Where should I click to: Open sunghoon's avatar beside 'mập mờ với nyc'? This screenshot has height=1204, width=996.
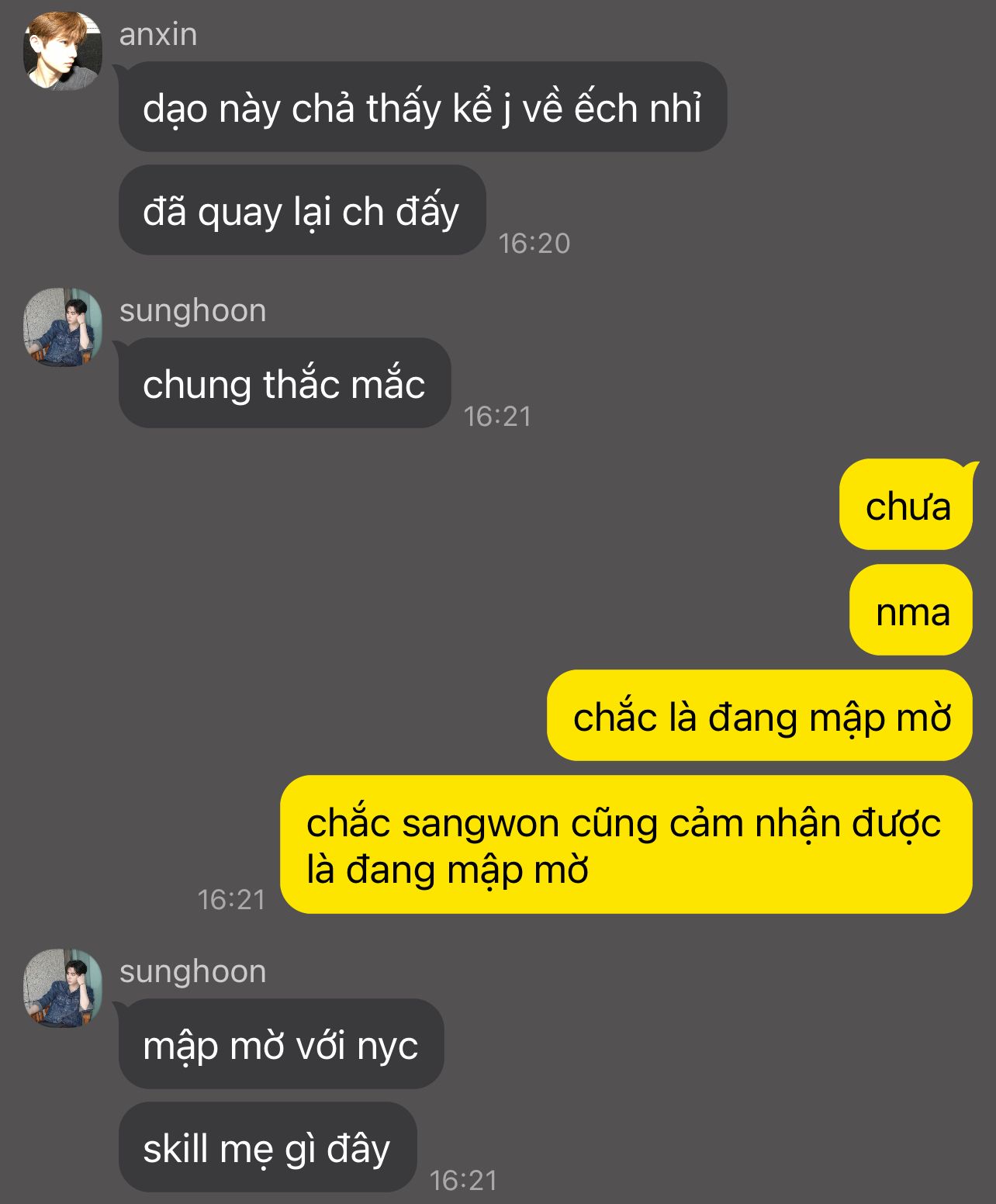[x=63, y=988]
